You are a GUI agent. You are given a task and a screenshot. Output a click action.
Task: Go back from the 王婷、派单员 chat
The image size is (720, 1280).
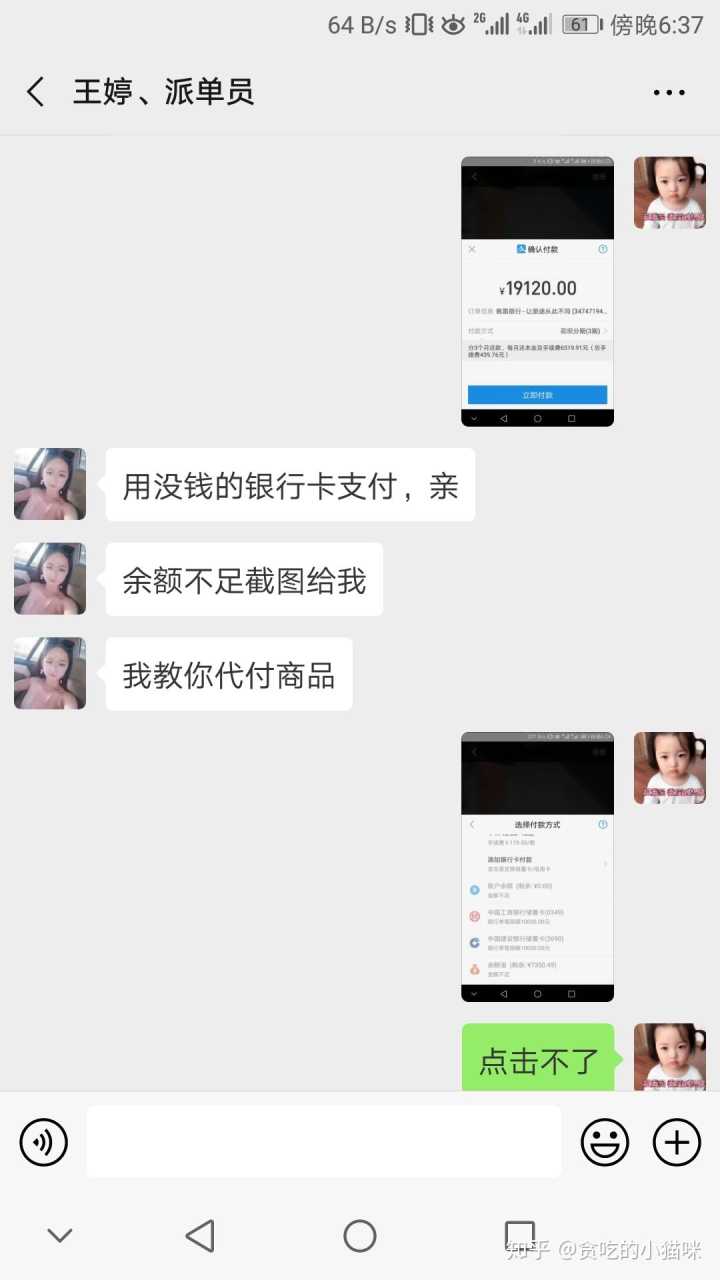[x=36, y=93]
